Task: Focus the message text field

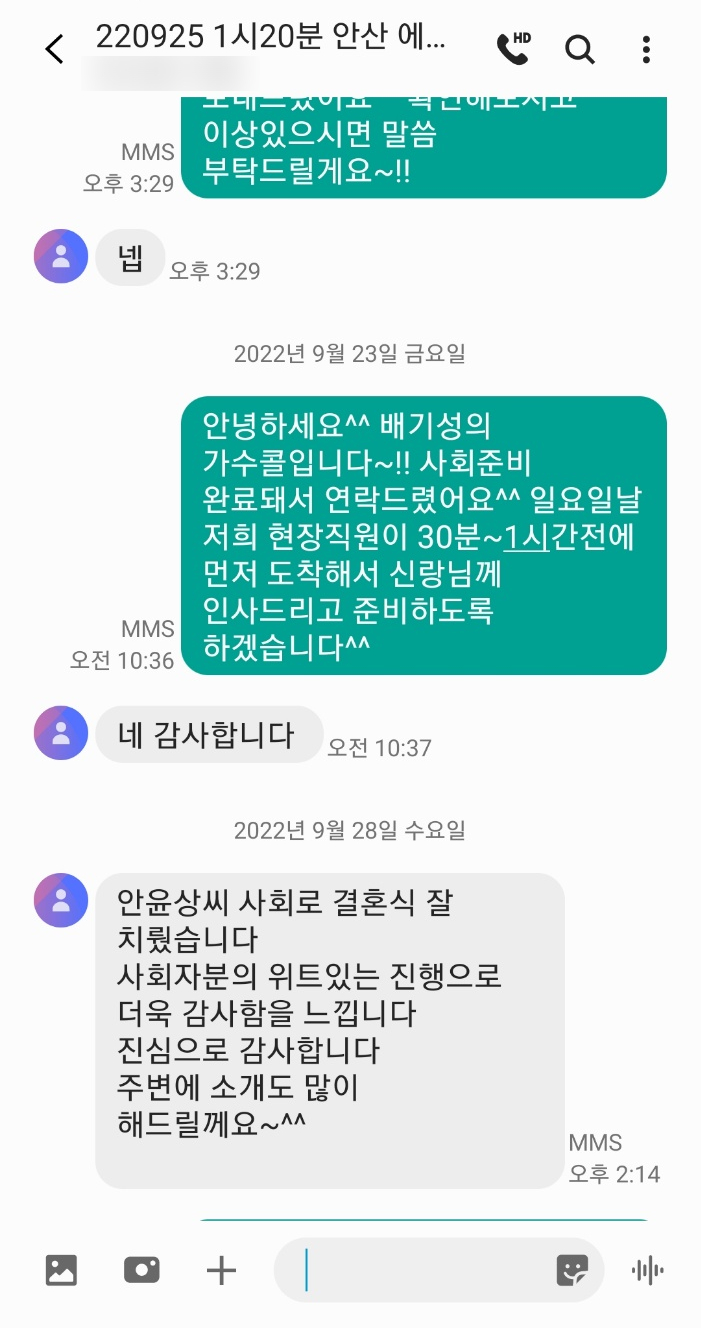Action: 420,1270
